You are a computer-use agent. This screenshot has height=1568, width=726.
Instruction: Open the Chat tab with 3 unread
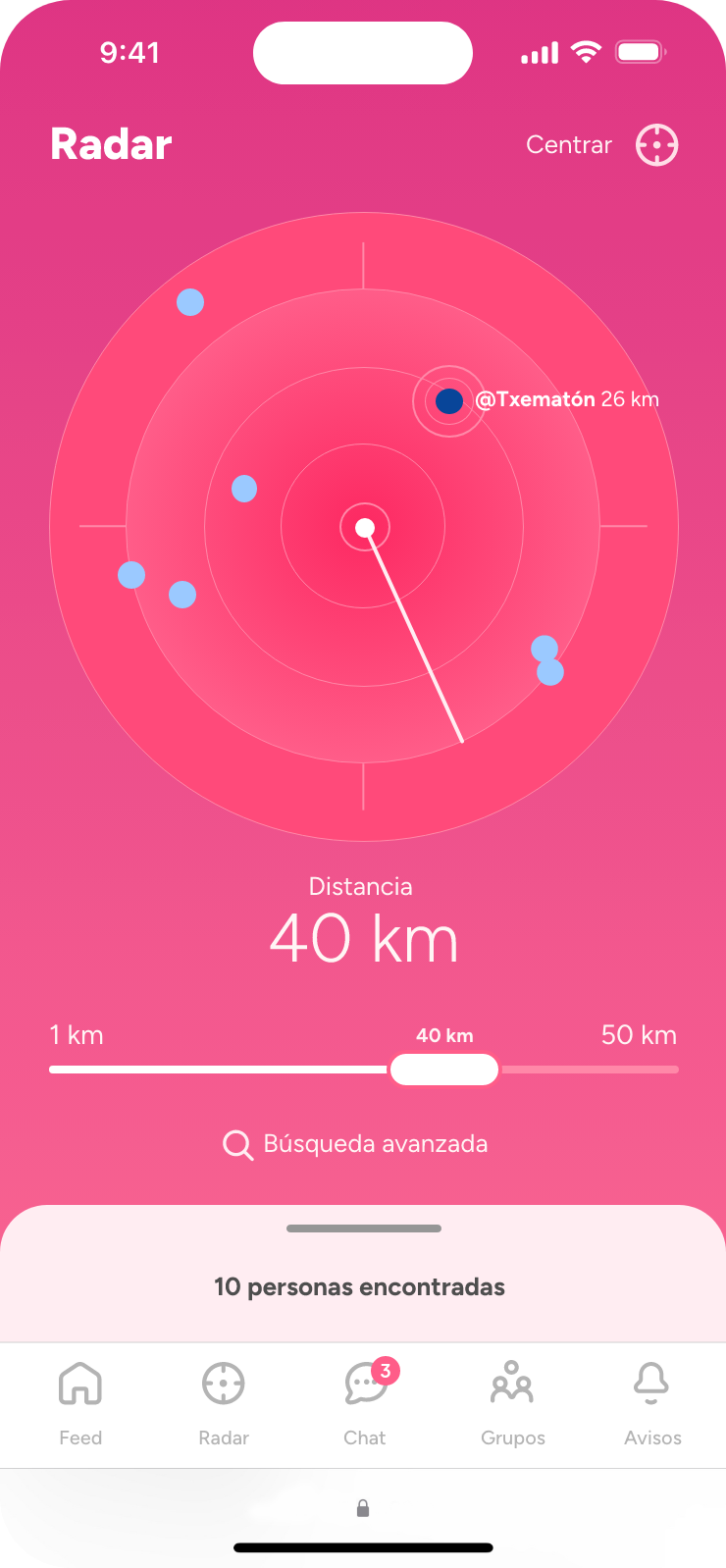pos(365,1403)
